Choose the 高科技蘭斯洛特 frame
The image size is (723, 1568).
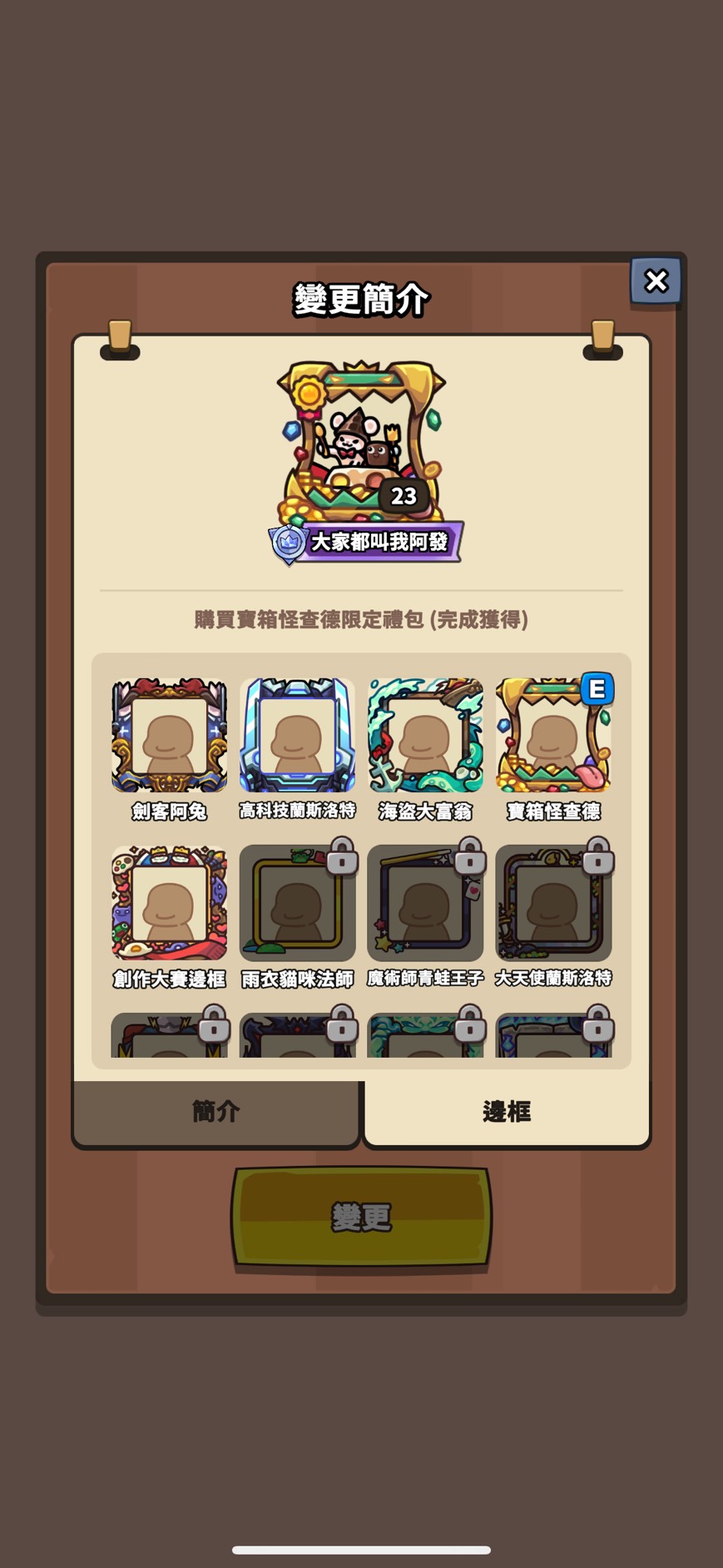click(298, 736)
